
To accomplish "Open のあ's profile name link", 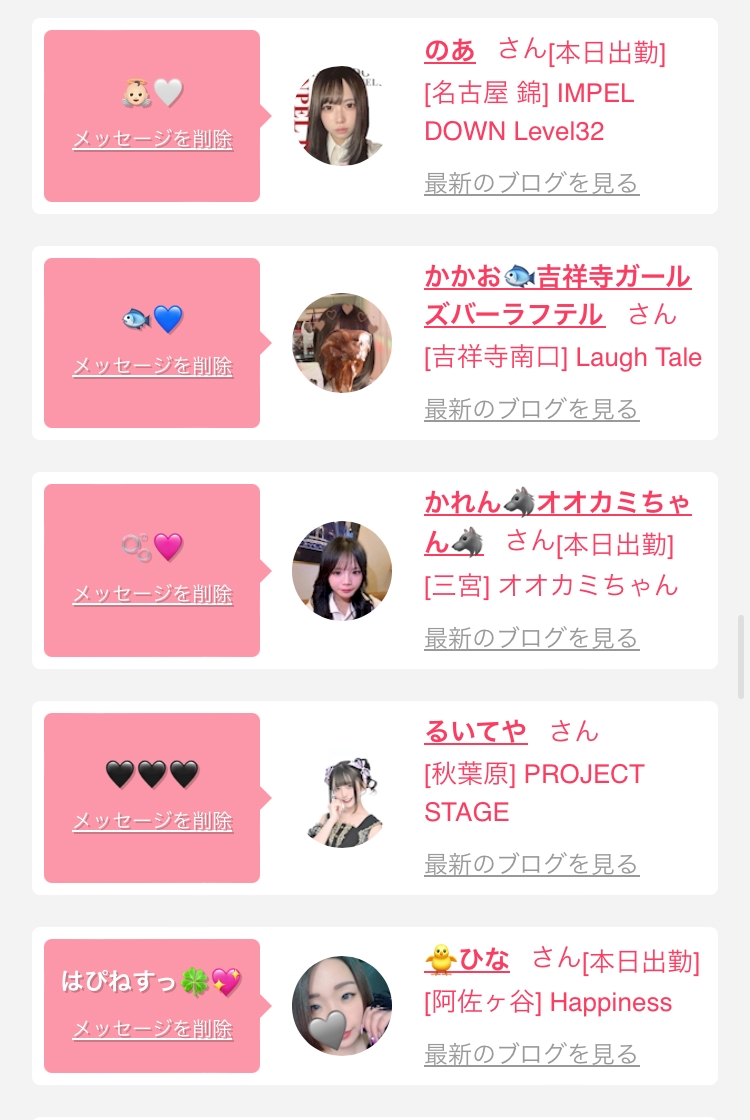I will [449, 51].
